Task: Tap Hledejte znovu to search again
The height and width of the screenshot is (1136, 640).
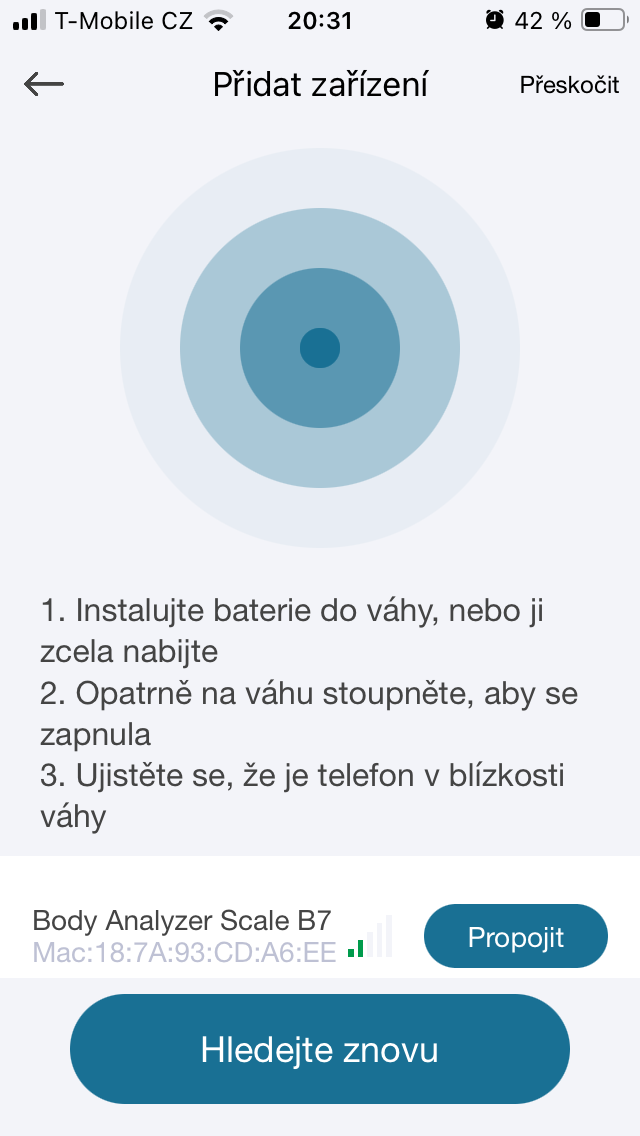Action: click(x=320, y=1050)
